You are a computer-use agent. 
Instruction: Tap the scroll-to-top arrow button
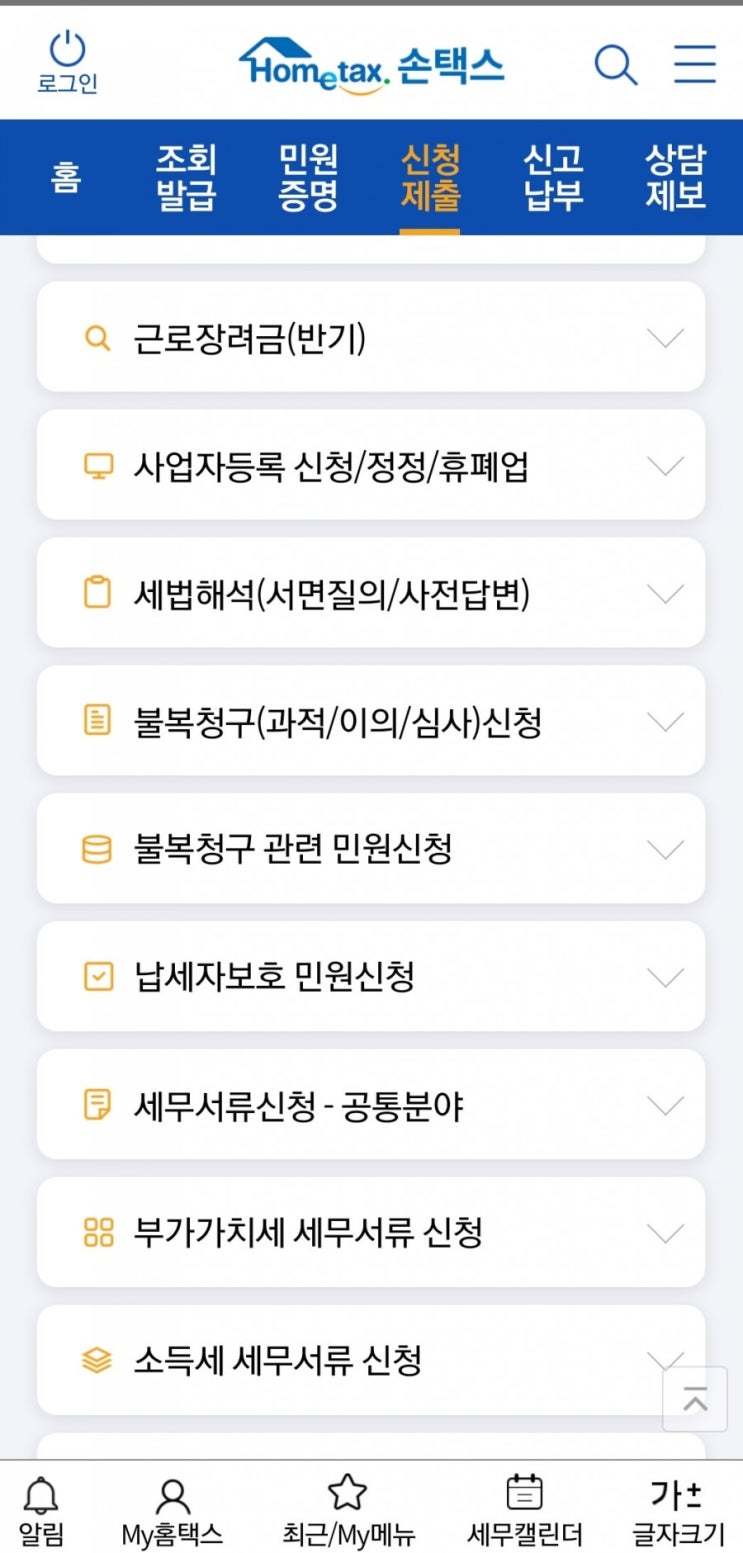coord(695,1400)
